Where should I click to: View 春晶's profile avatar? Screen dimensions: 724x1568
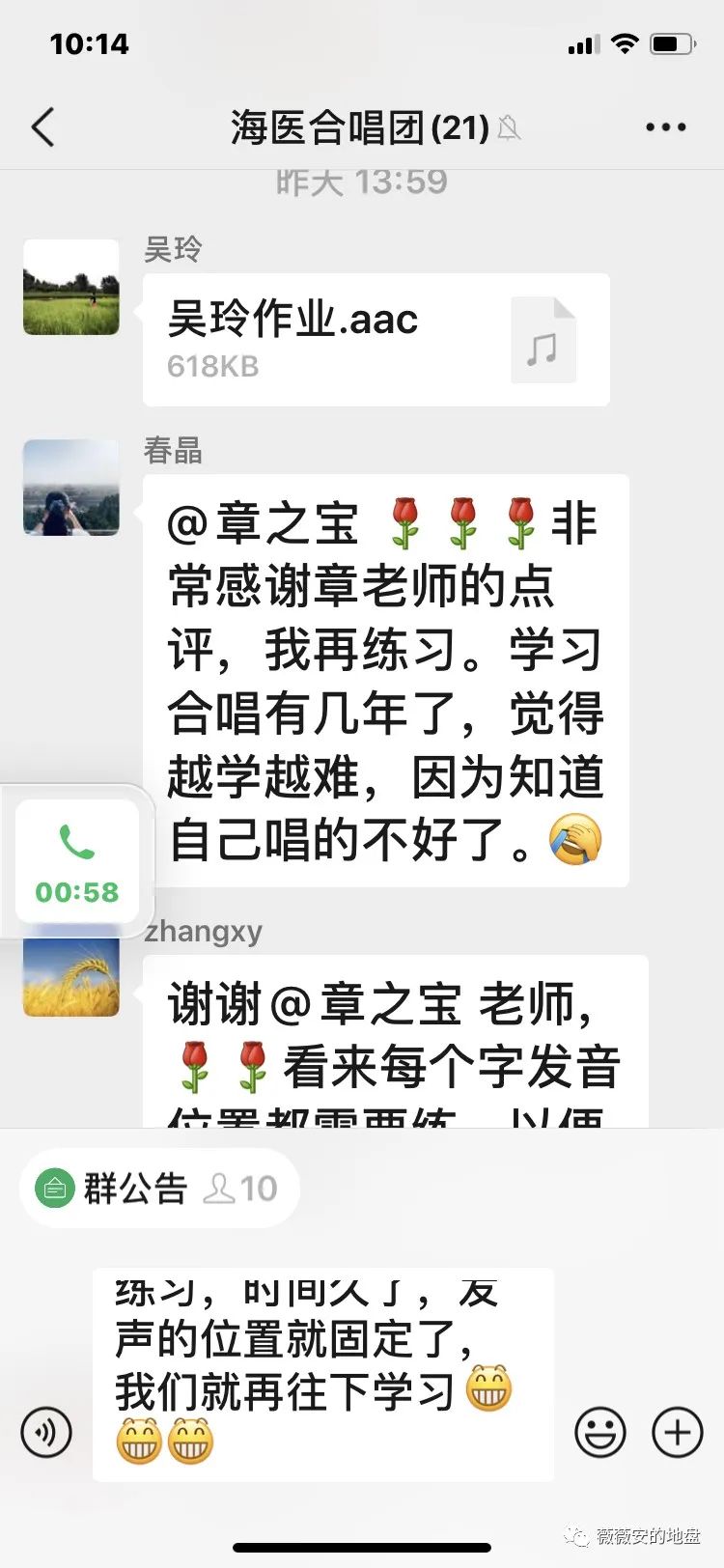point(71,488)
